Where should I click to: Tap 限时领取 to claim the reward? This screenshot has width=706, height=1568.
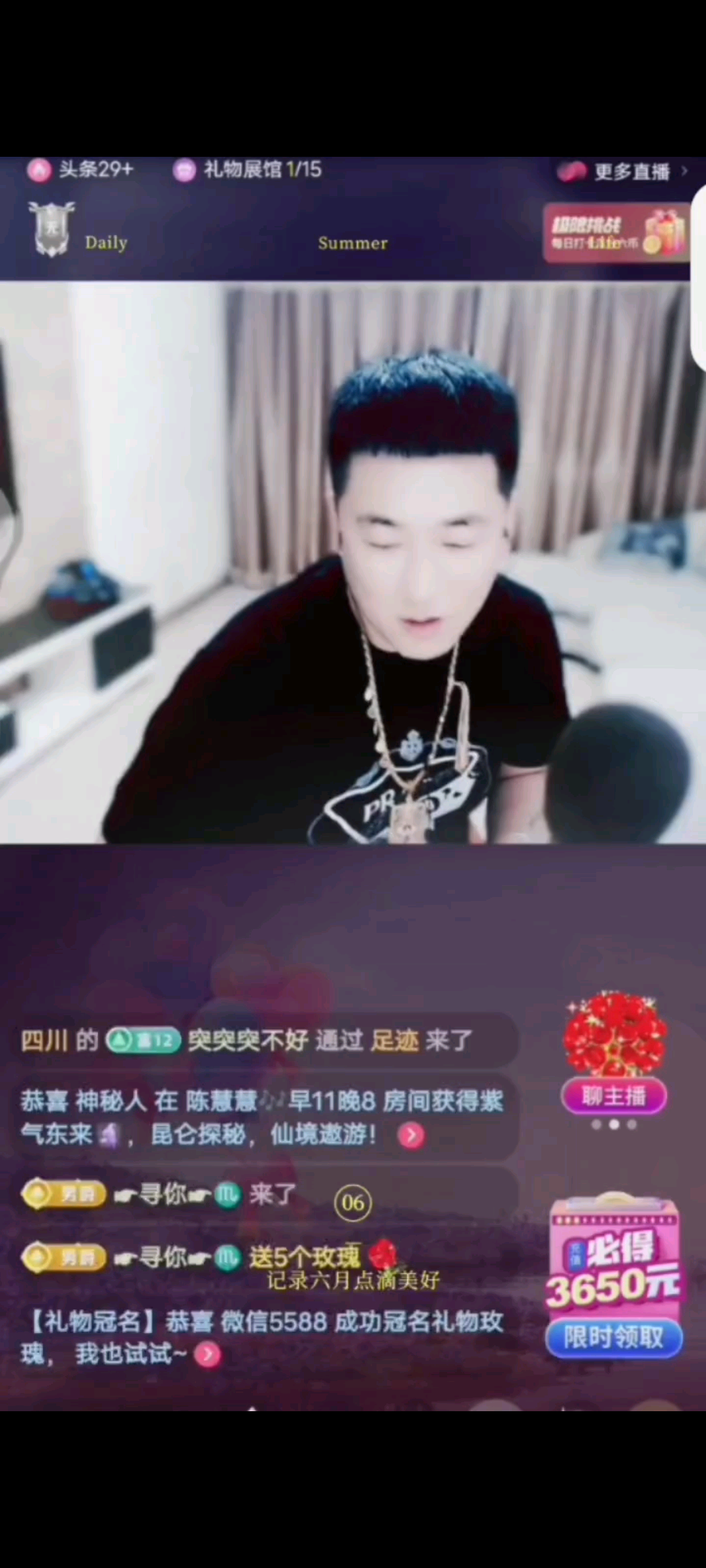coord(614,1337)
